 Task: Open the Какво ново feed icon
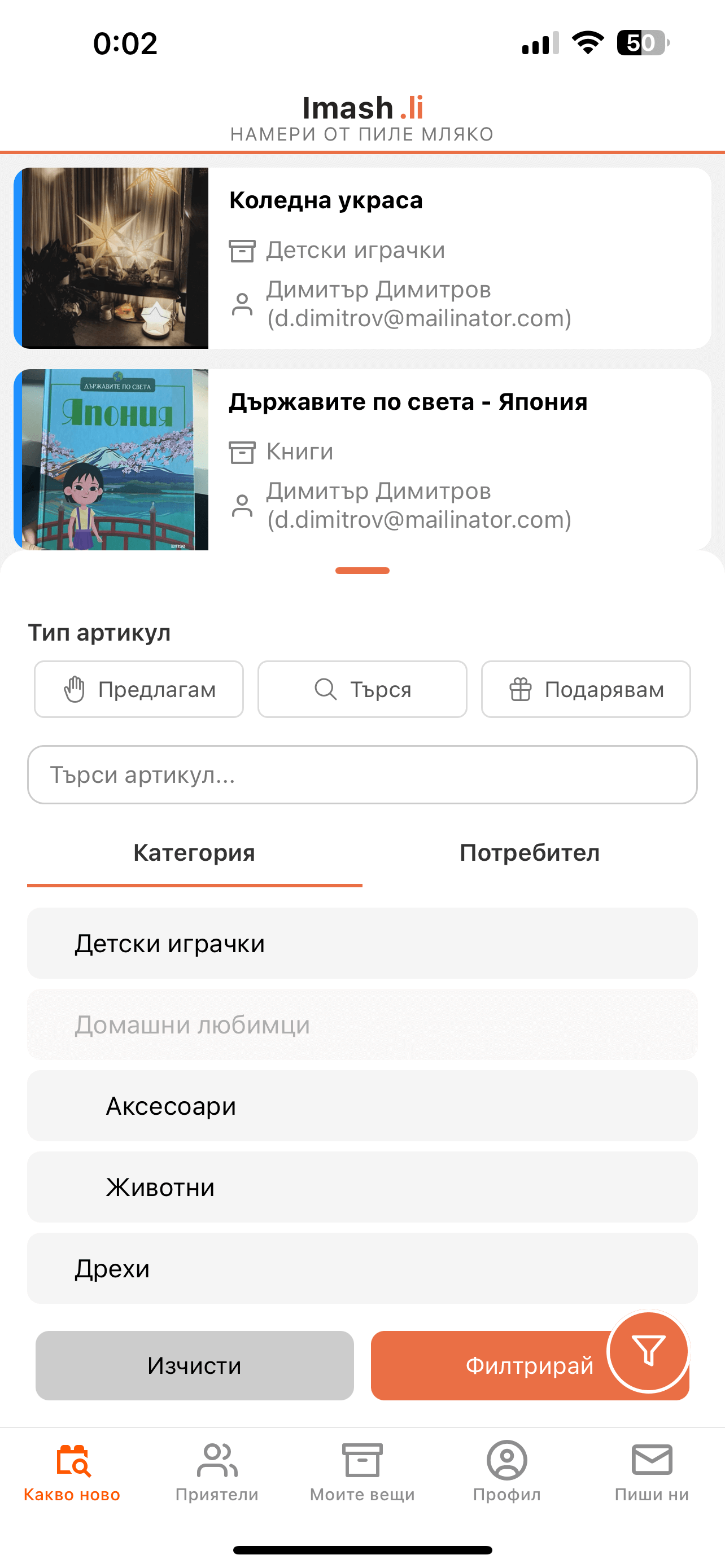pyautogui.click(x=72, y=1461)
